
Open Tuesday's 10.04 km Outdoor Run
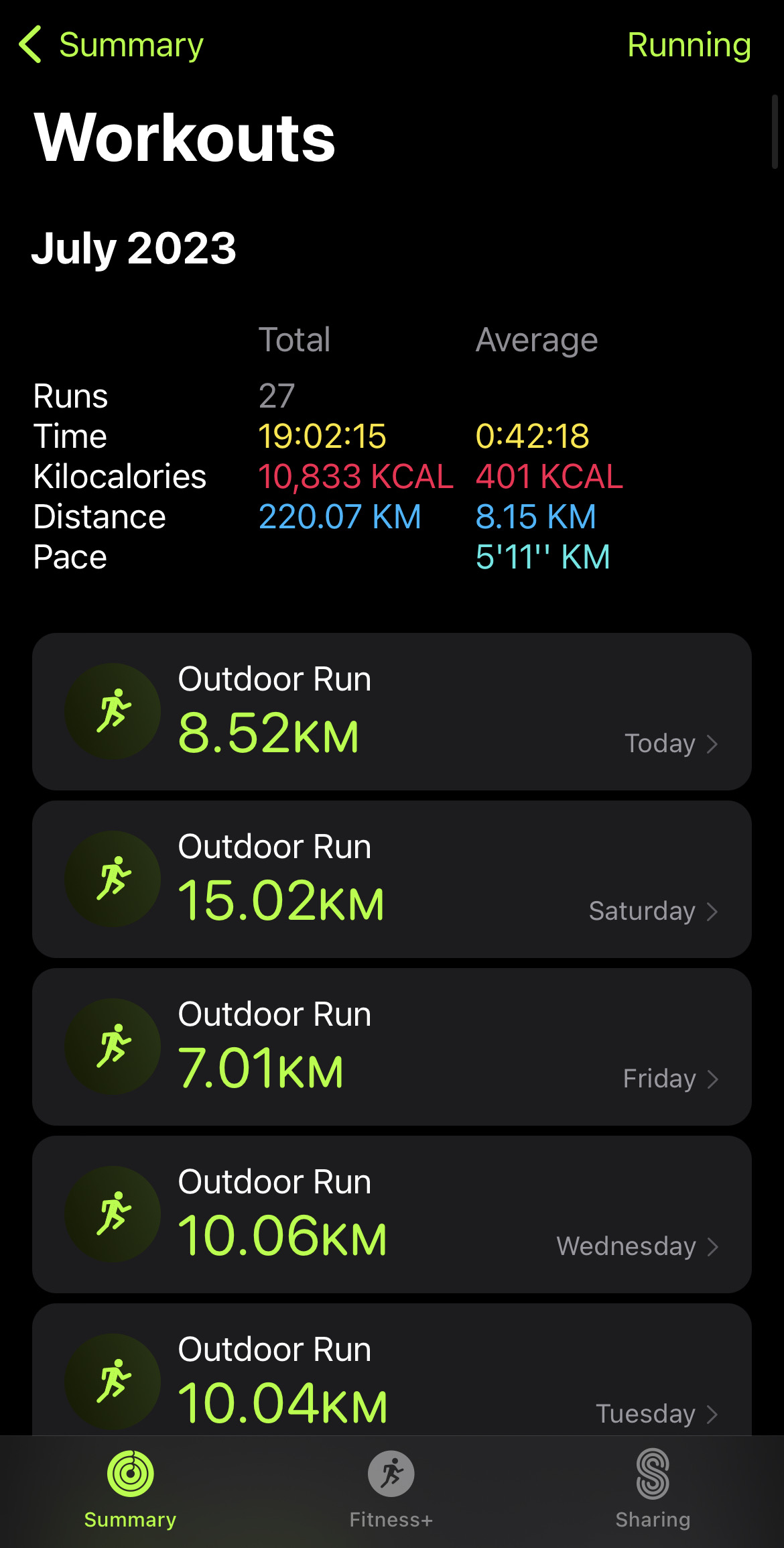pyautogui.click(x=391, y=1374)
